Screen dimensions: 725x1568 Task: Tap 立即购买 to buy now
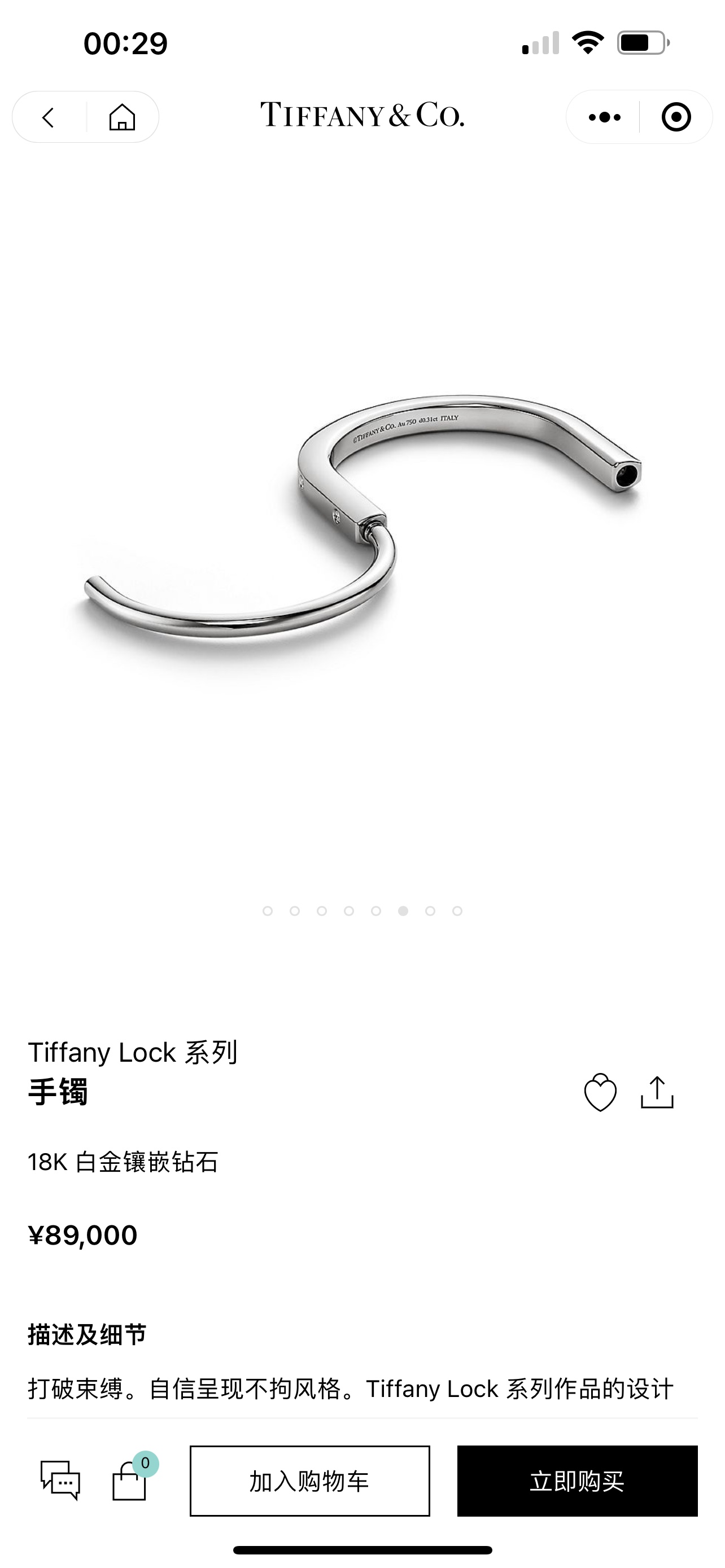click(x=576, y=1481)
